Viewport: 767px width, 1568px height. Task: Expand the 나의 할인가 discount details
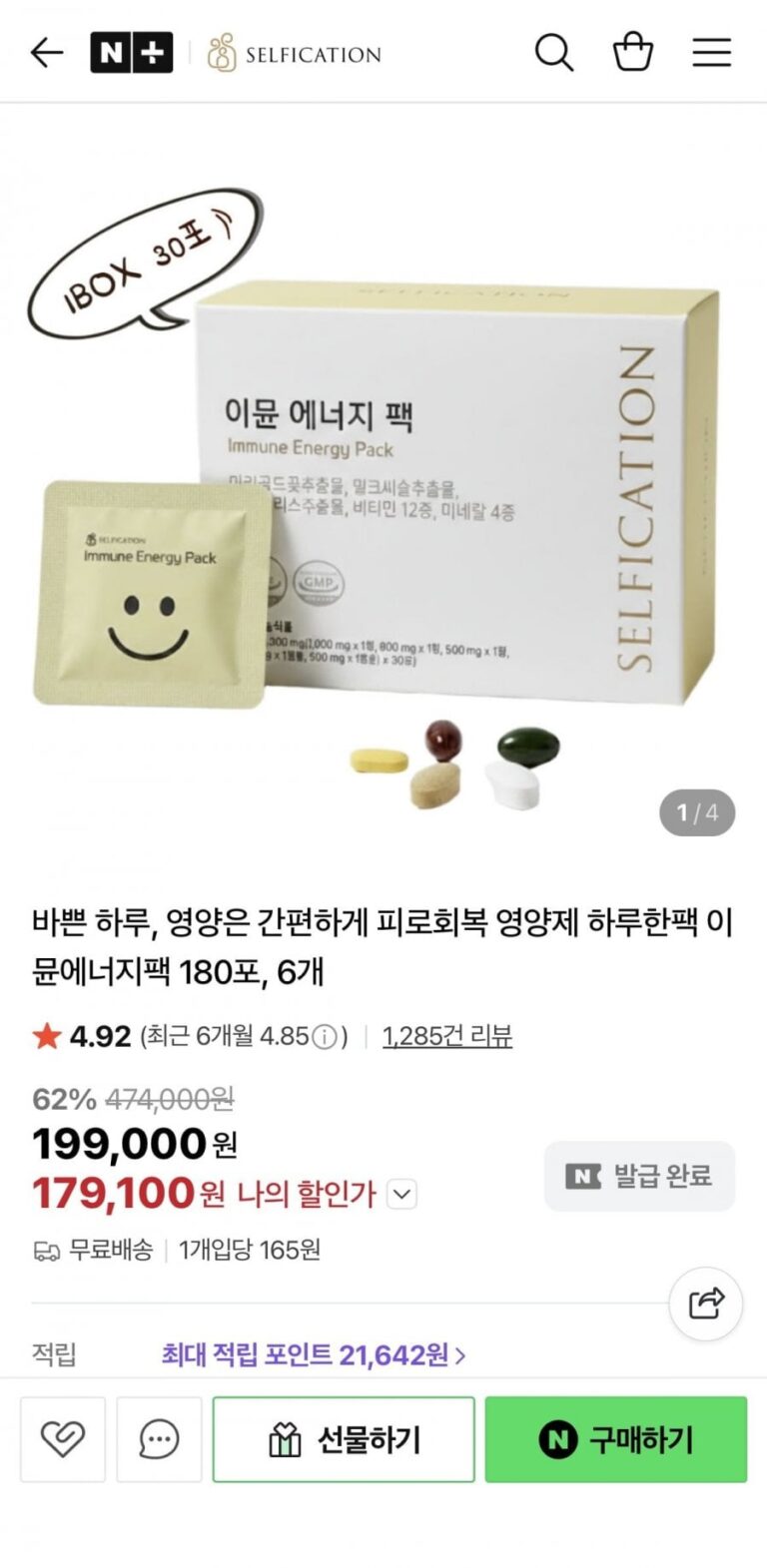point(401,1194)
